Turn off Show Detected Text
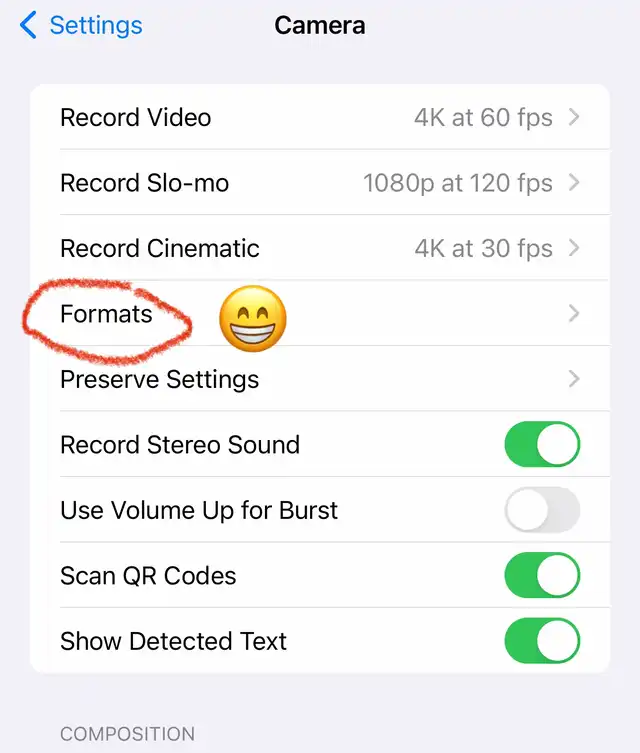 pos(542,641)
